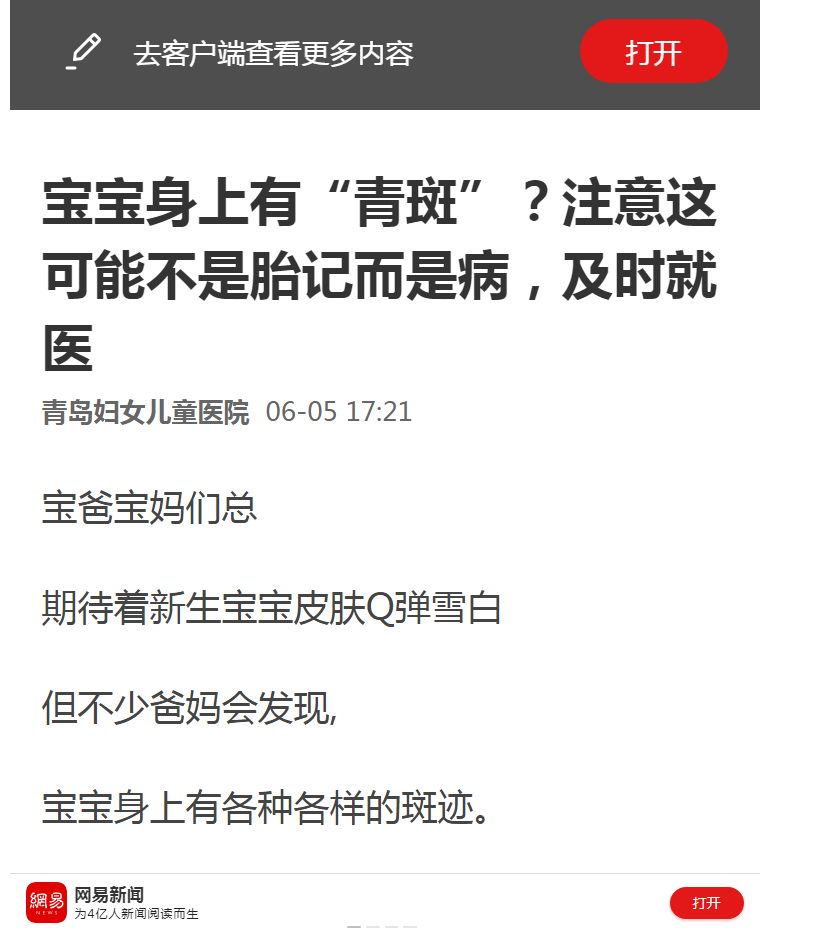Viewport: 813px width, 931px height.
Task: Open the author page 青岛妇女儿童医院
Action: (145, 412)
